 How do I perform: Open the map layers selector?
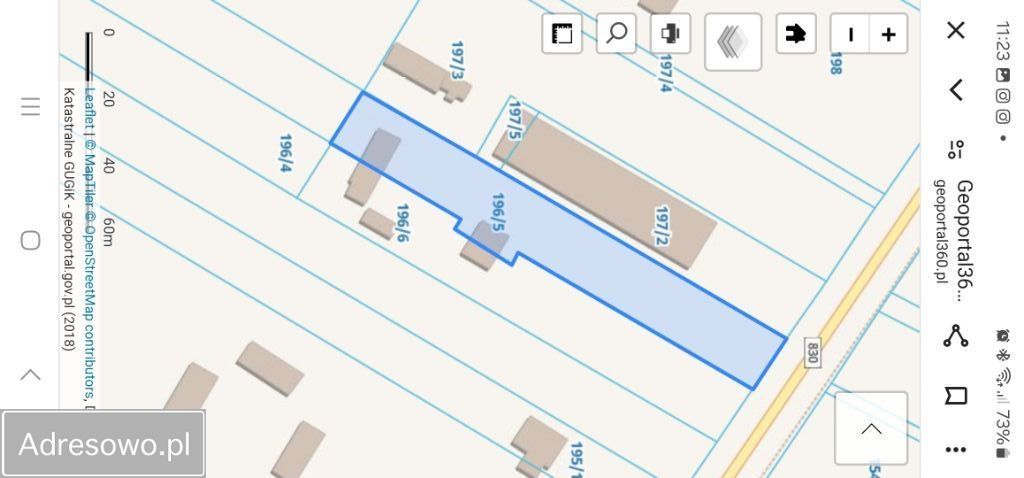(733, 42)
